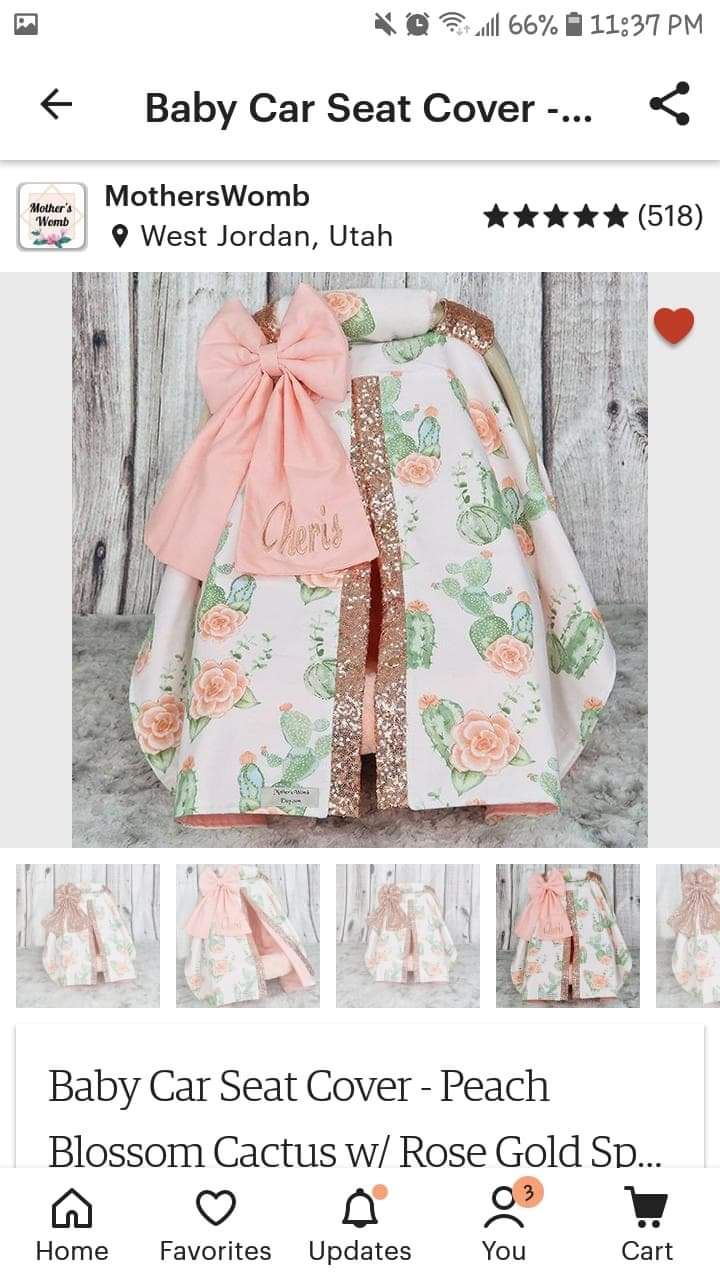
Task: Open the shop's 518 star reviews
Action: pos(593,215)
